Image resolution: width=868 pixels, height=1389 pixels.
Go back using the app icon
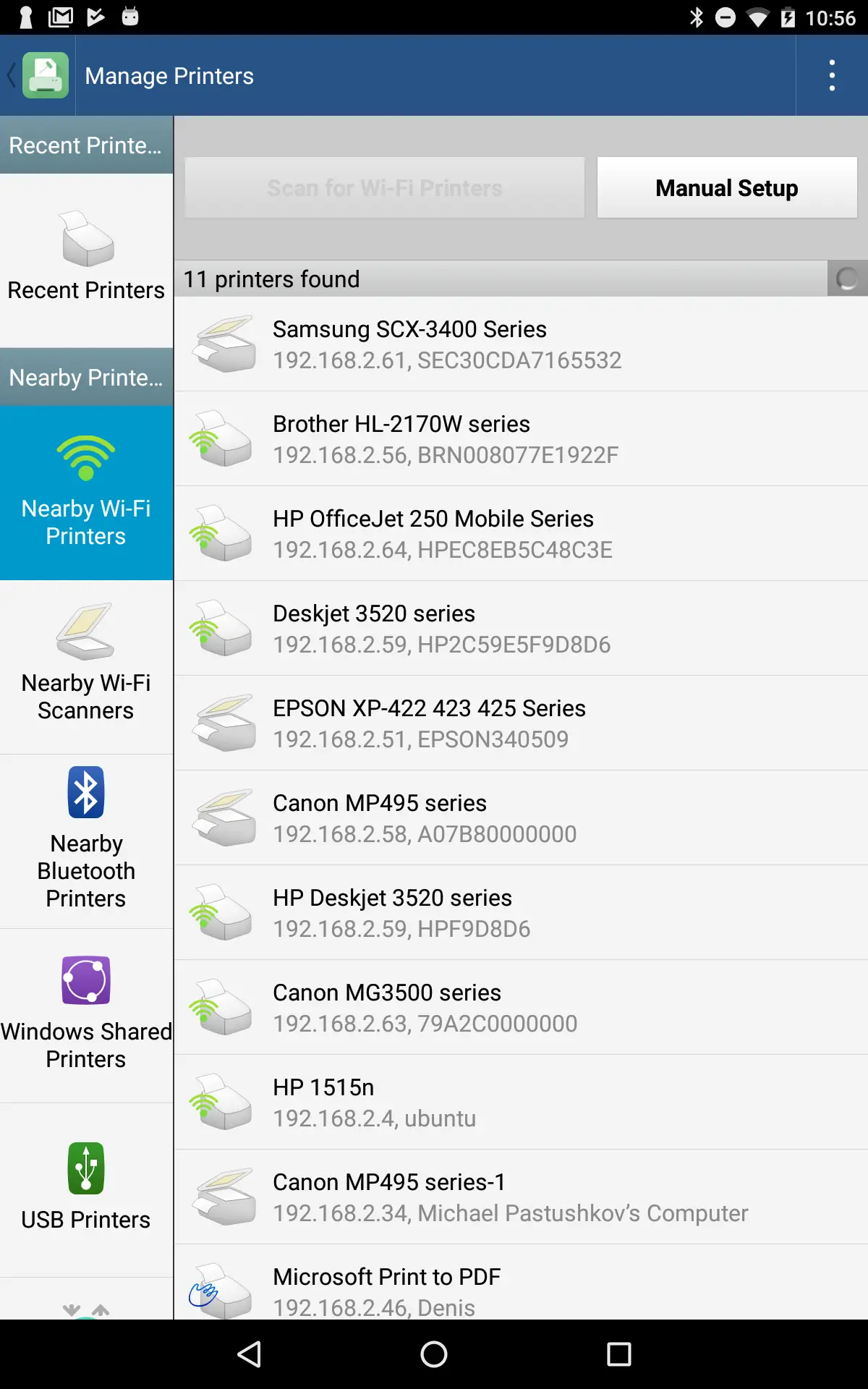click(41, 75)
